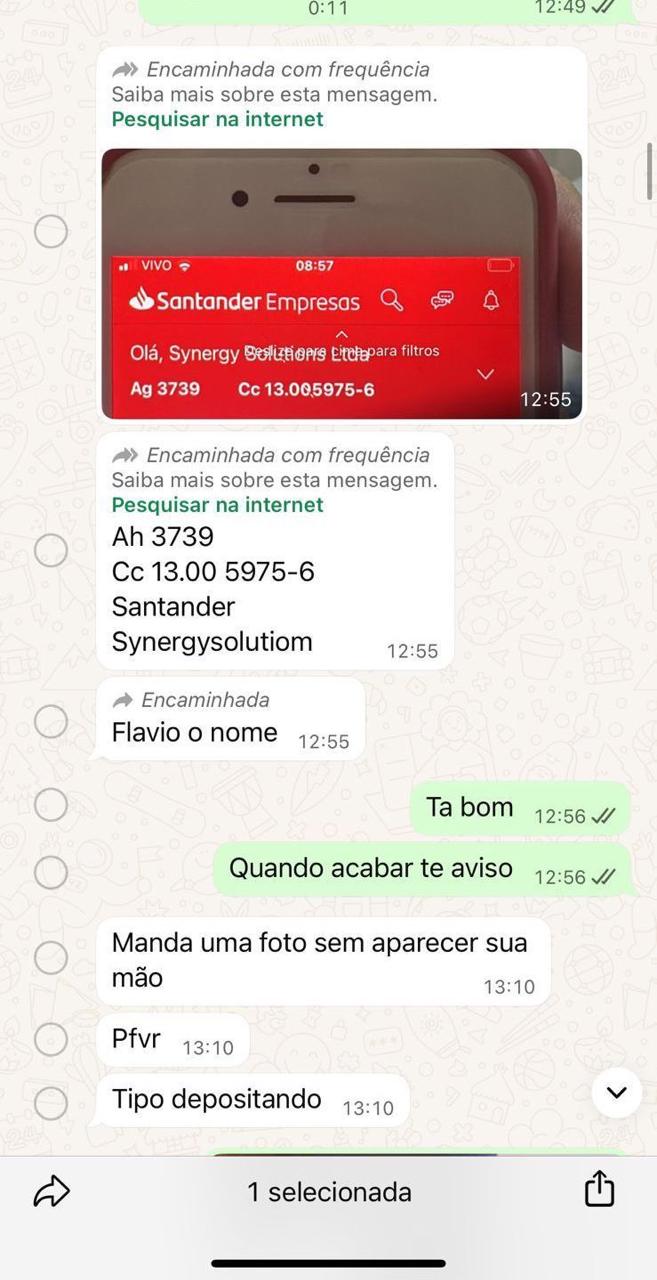Select the 'Flavio o nome' message
Viewport: 657px width, 1280px height.
click(51, 721)
